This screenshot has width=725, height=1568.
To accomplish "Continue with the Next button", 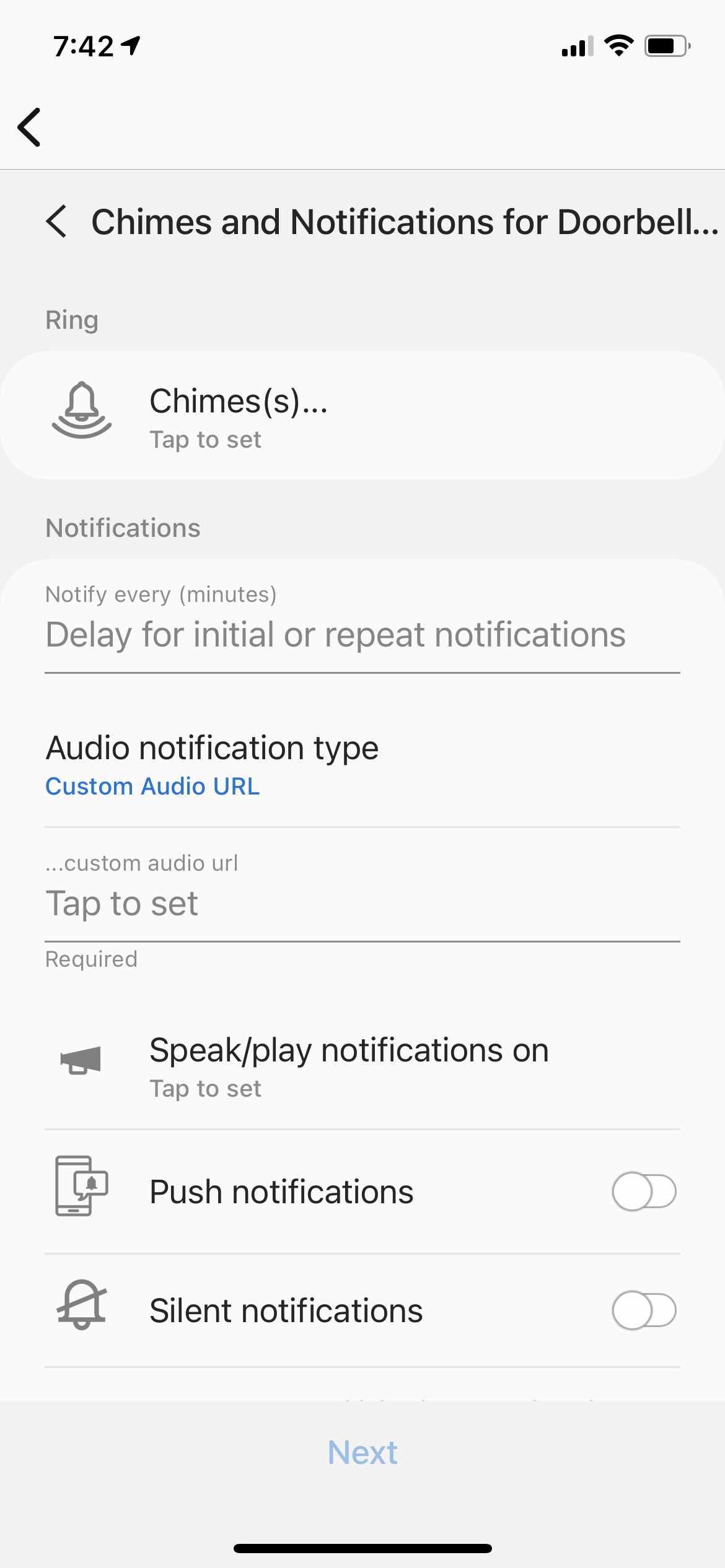I will [x=362, y=1453].
